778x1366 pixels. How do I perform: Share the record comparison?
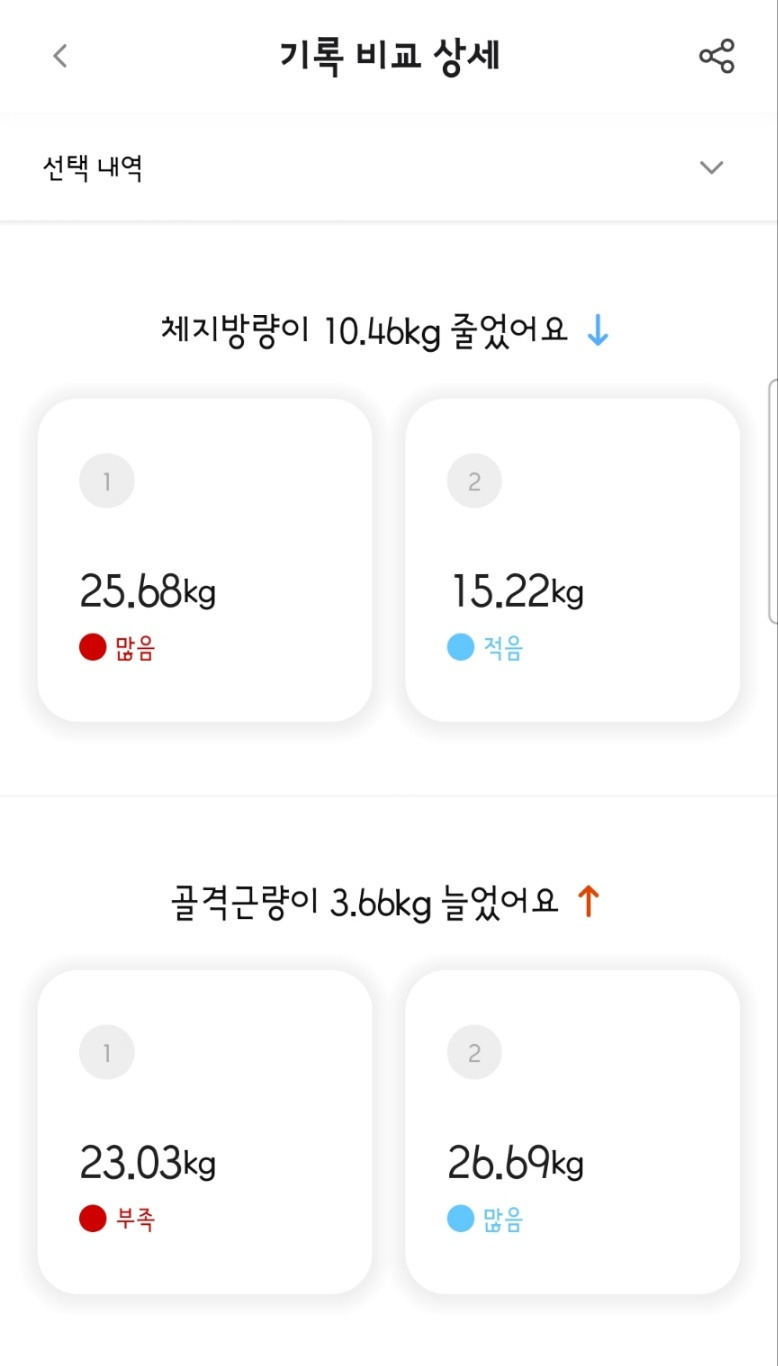(x=716, y=56)
